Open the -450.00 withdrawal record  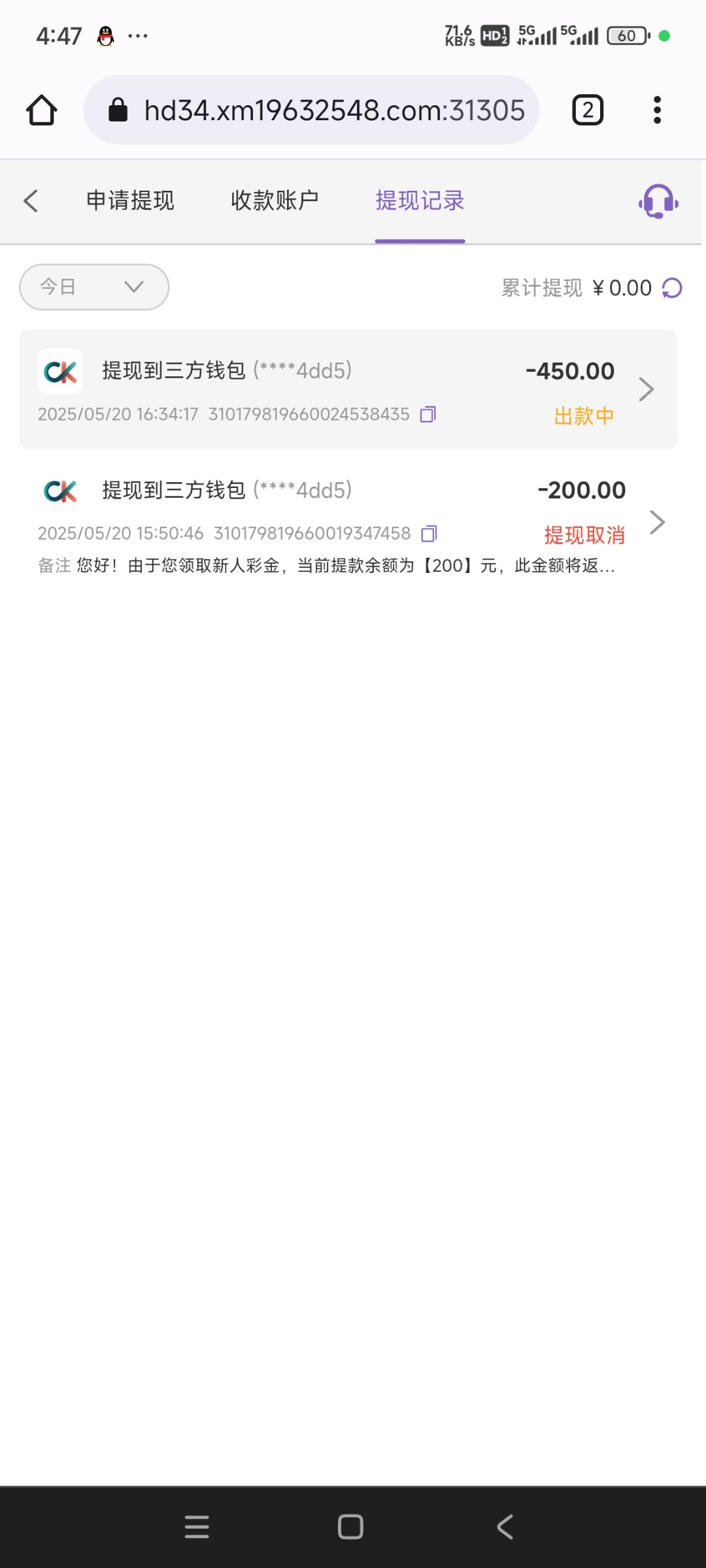coord(348,389)
